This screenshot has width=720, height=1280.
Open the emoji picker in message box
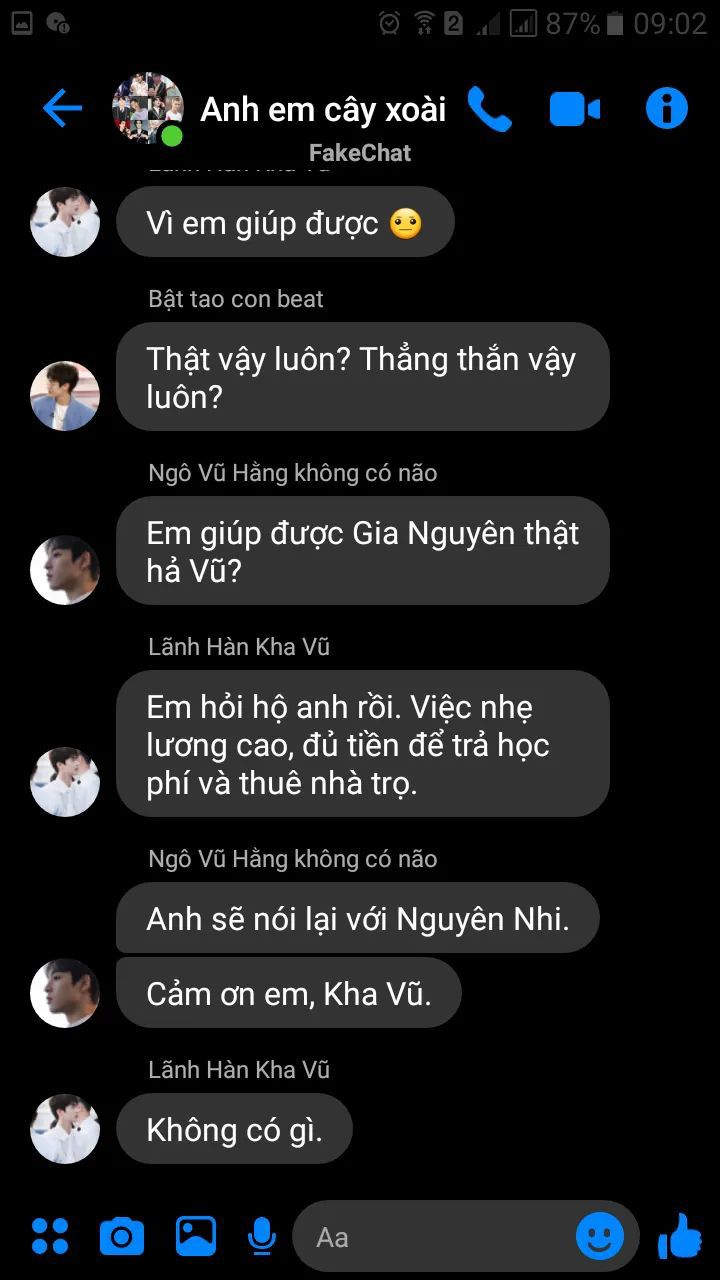pos(599,1237)
